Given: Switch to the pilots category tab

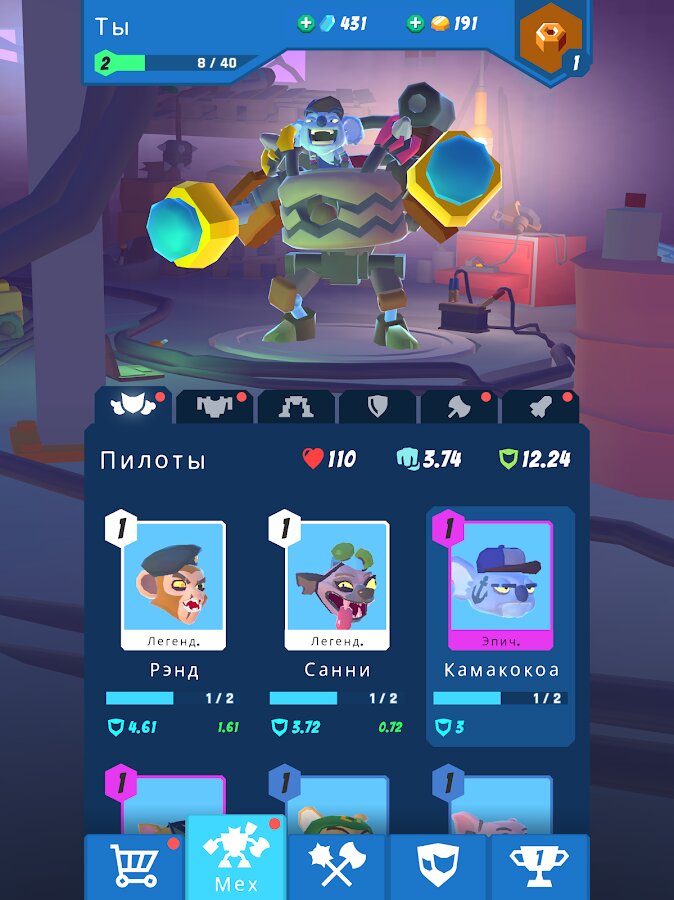Looking at the screenshot, I should (133, 405).
